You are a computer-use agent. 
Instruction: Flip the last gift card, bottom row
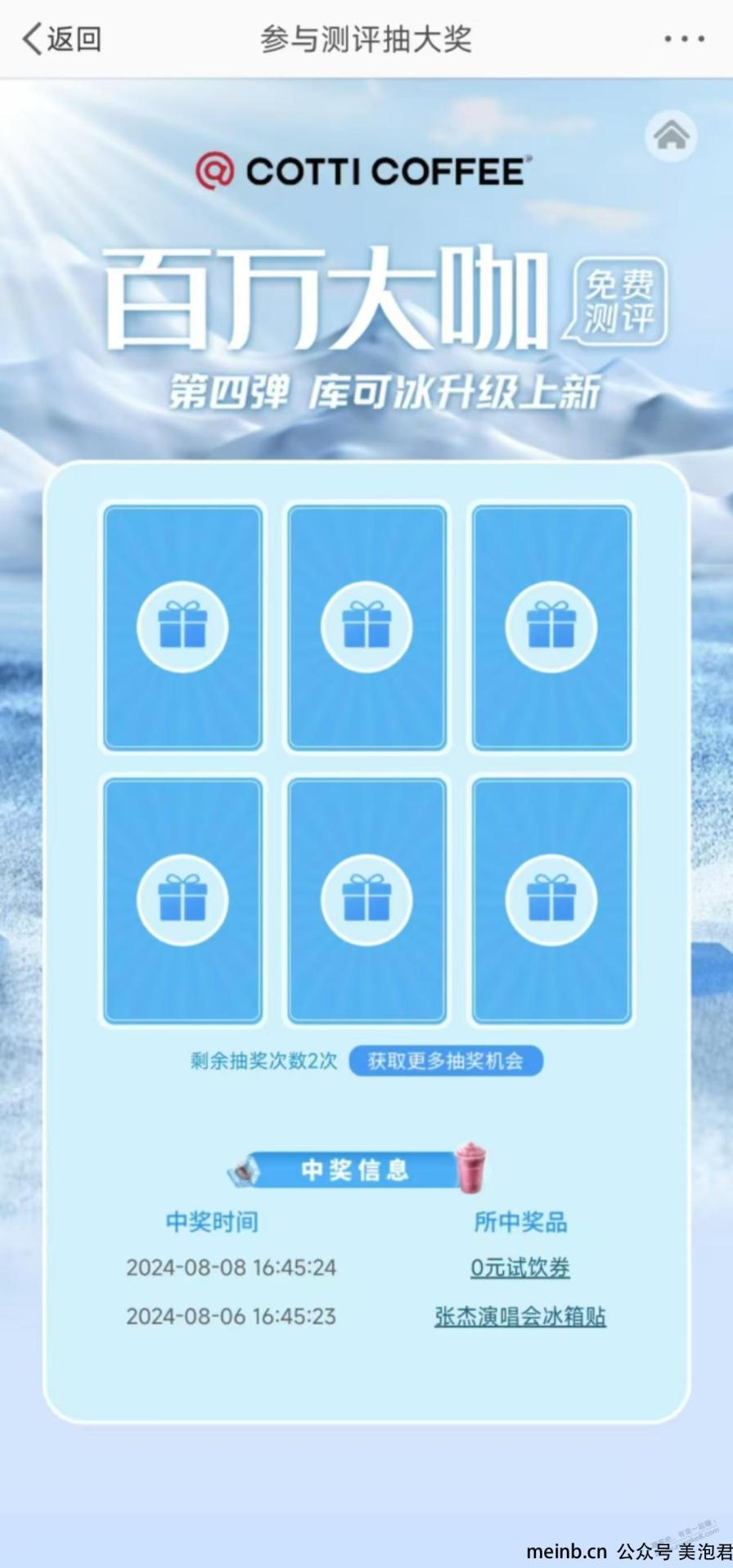click(x=551, y=901)
